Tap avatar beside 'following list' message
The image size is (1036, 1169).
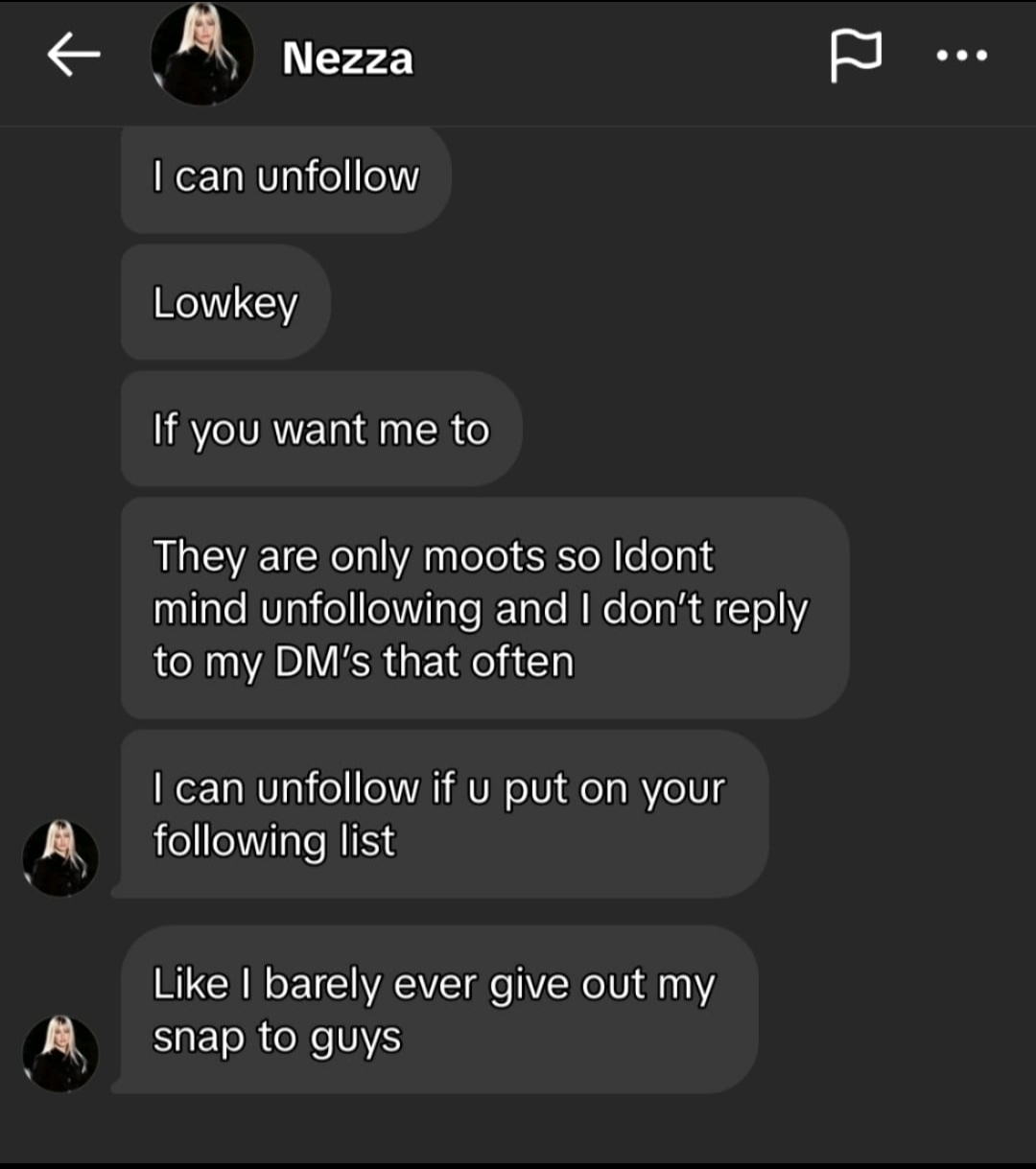60,858
